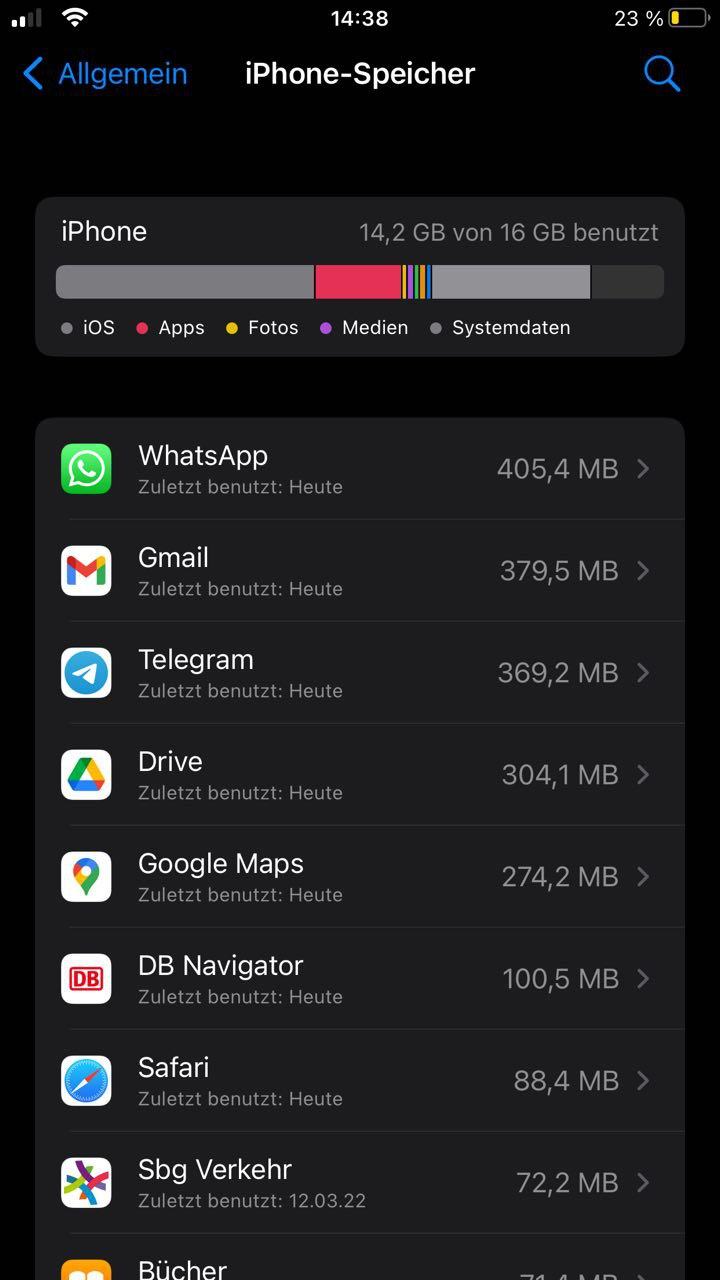
Task: Open WhatsApp storage details
Action: (360, 469)
